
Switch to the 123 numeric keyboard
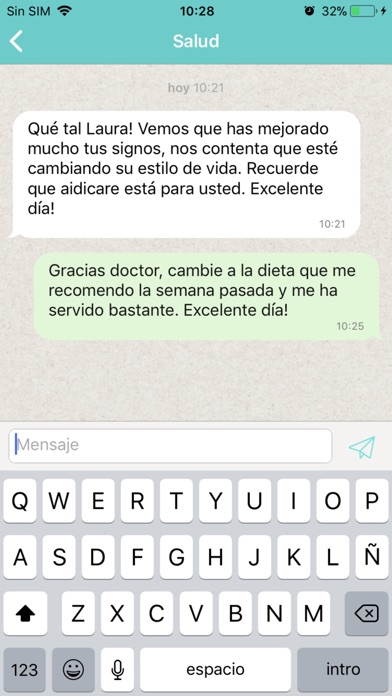24,669
